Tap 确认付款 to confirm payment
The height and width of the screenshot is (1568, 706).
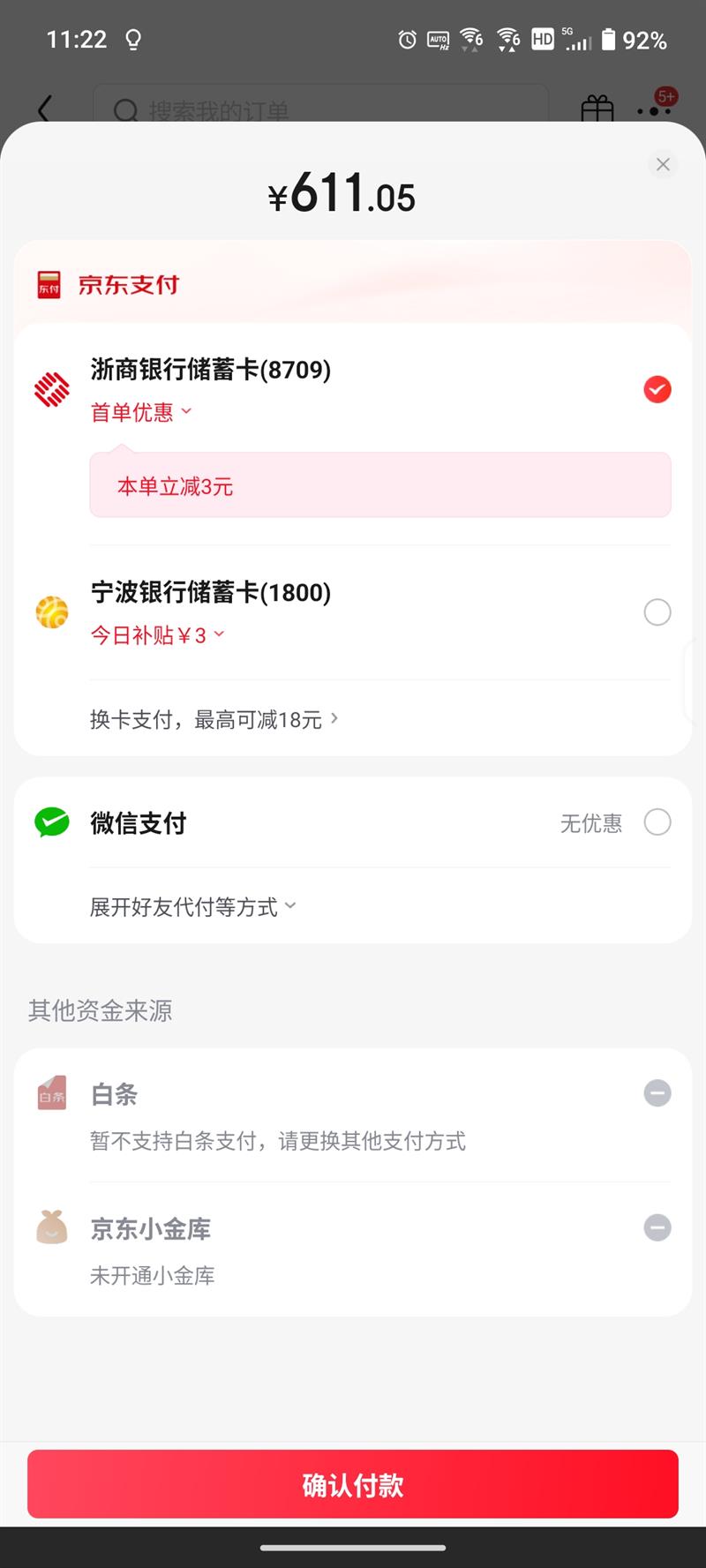pos(353,1485)
